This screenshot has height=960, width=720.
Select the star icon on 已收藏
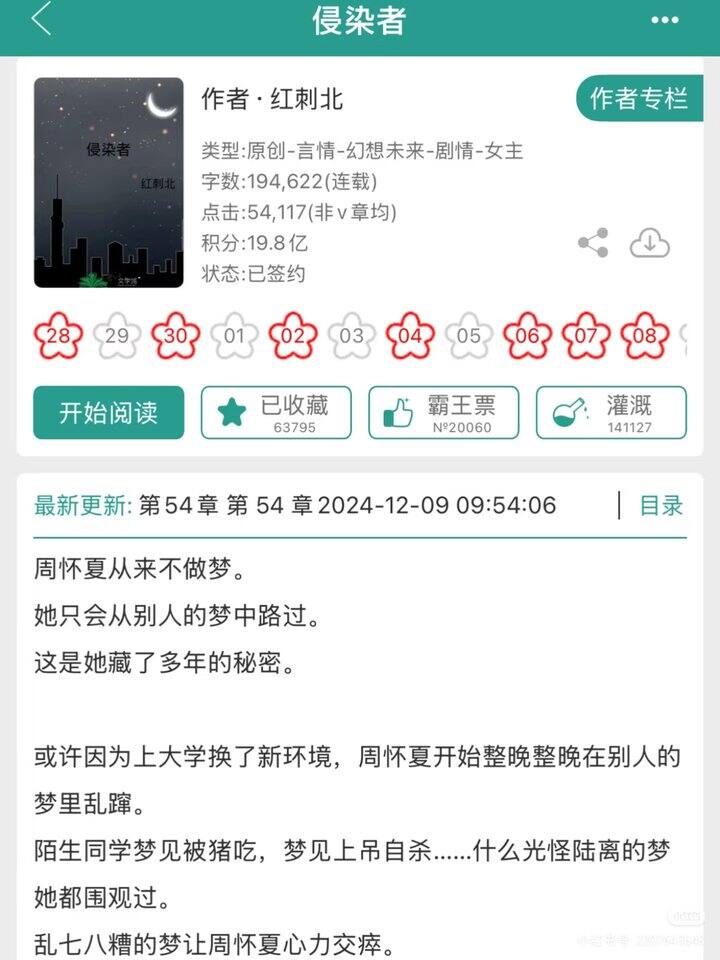click(229, 406)
